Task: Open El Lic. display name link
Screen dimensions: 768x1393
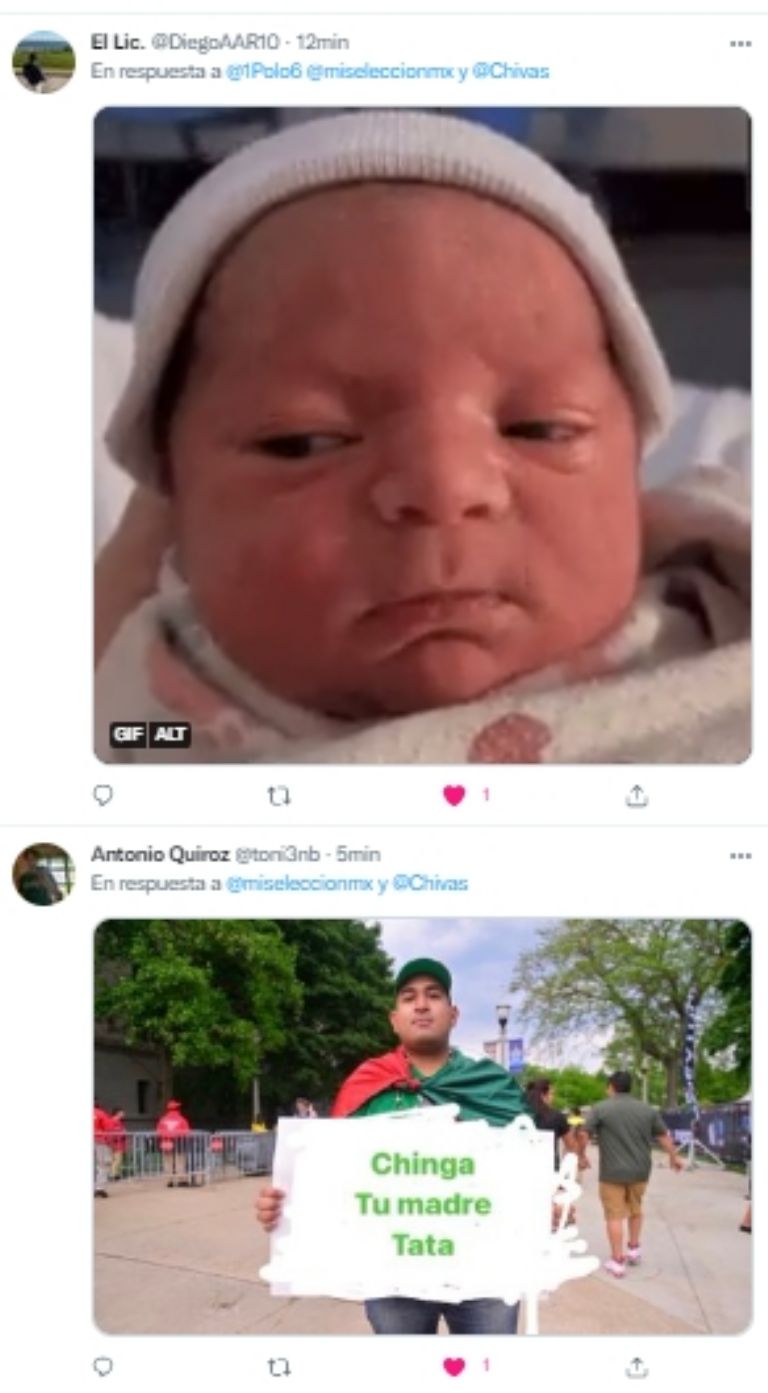Action: point(117,42)
